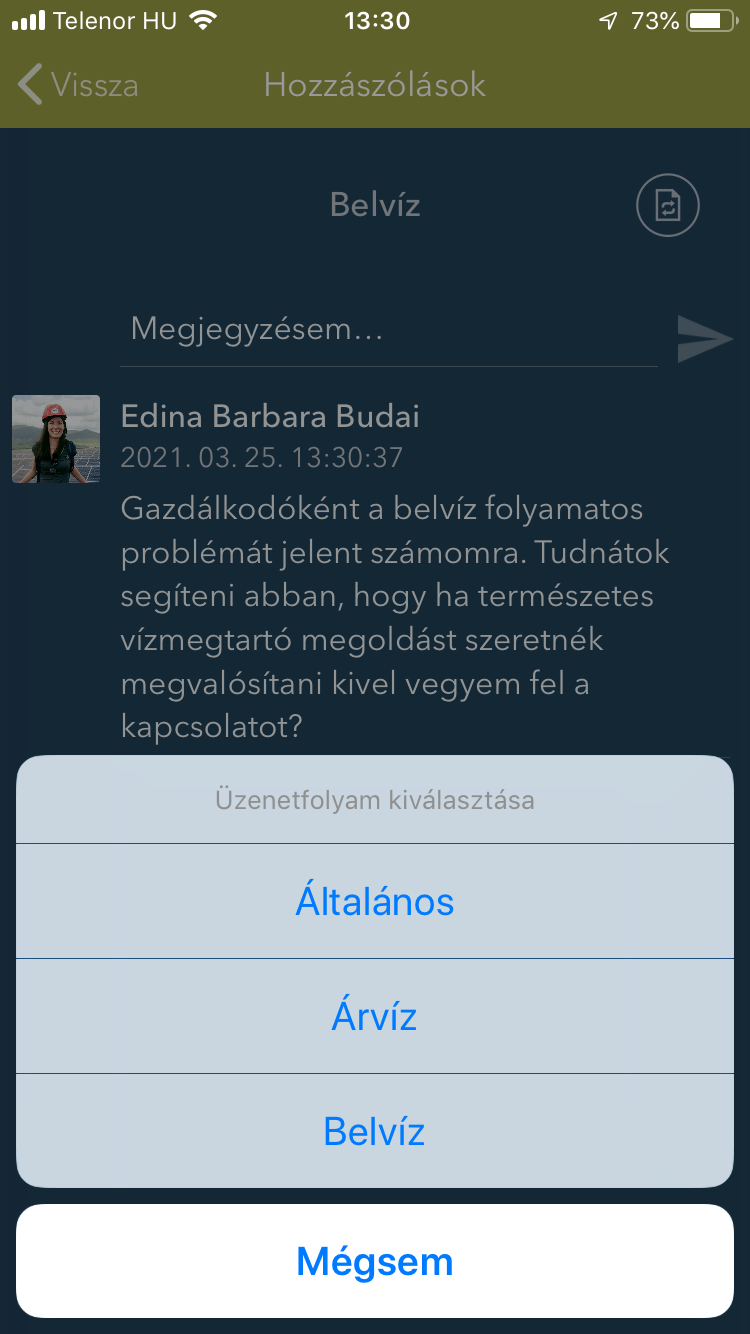Open the stream switcher icon beside Belvíz
The image size is (750, 1334).
coord(667,206)
